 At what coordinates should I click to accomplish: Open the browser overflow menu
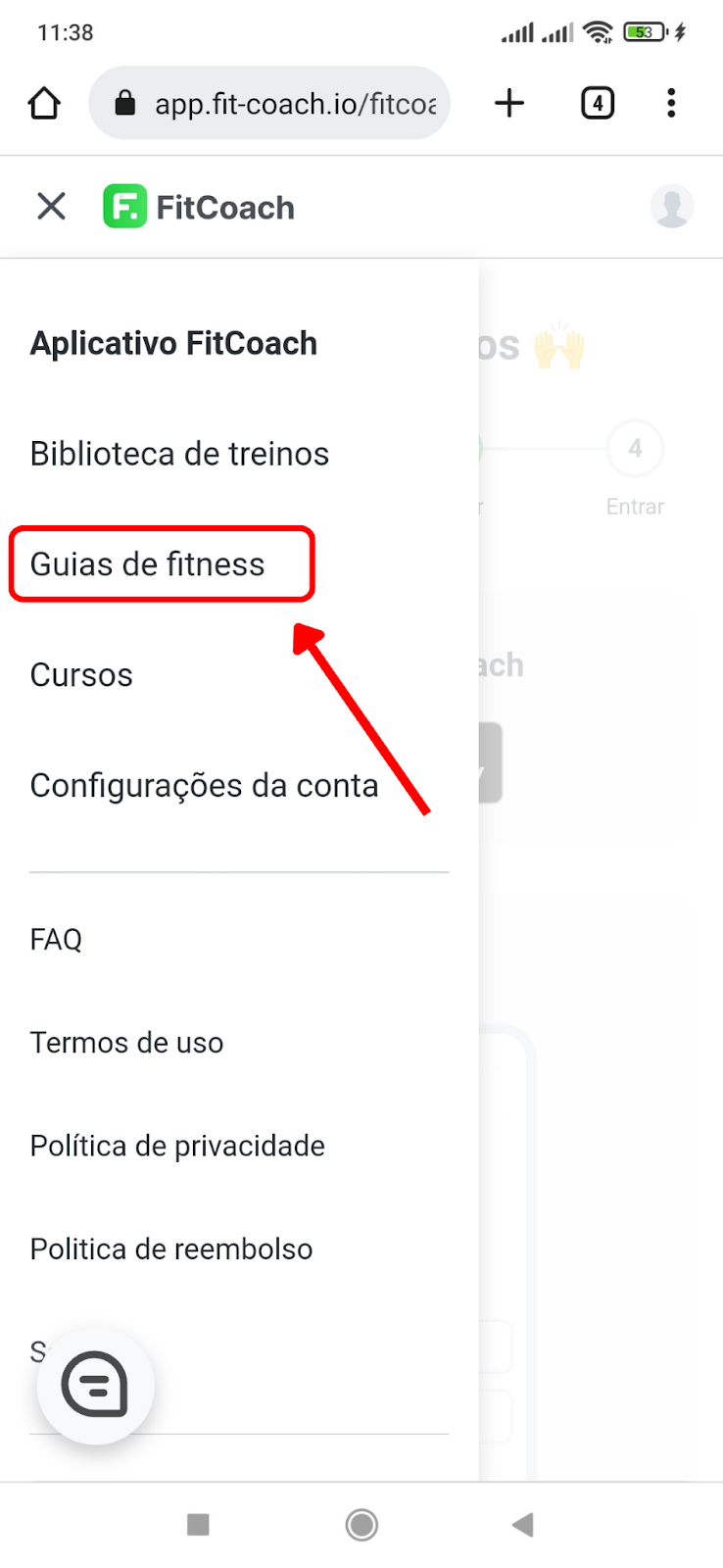pos(671,103)
